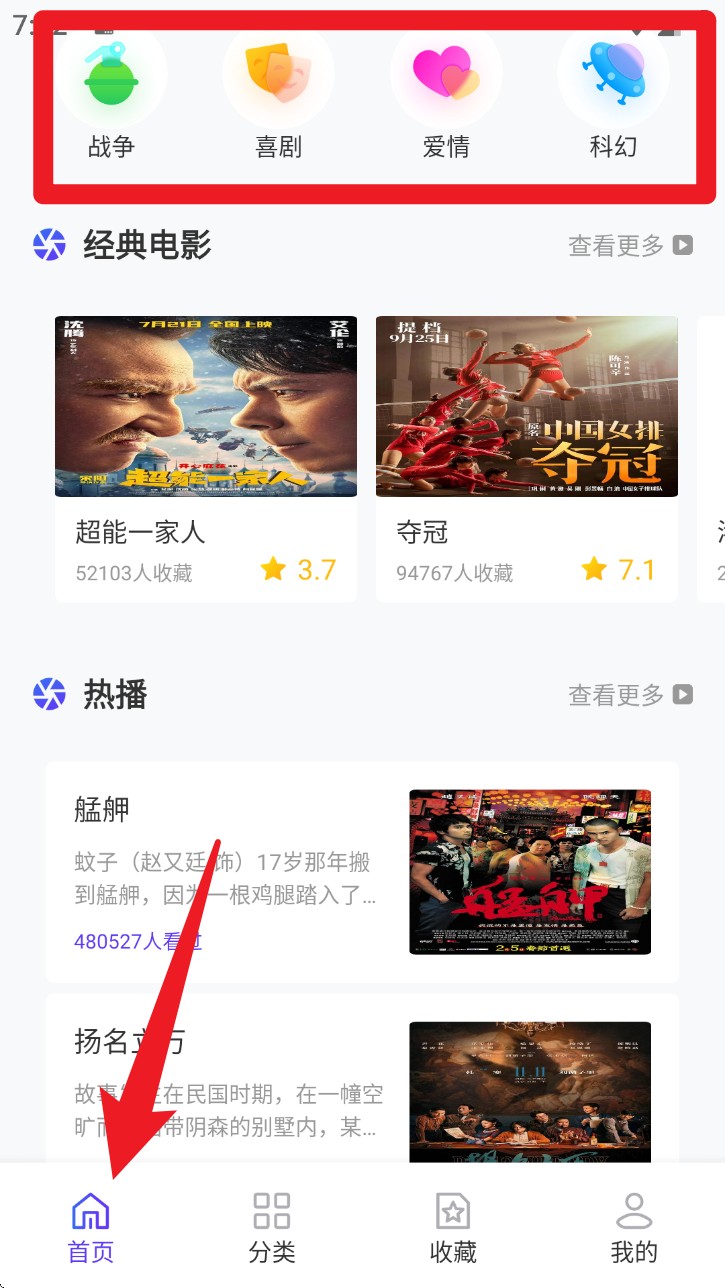Switch to the 首页 tab

point(91,1227)
